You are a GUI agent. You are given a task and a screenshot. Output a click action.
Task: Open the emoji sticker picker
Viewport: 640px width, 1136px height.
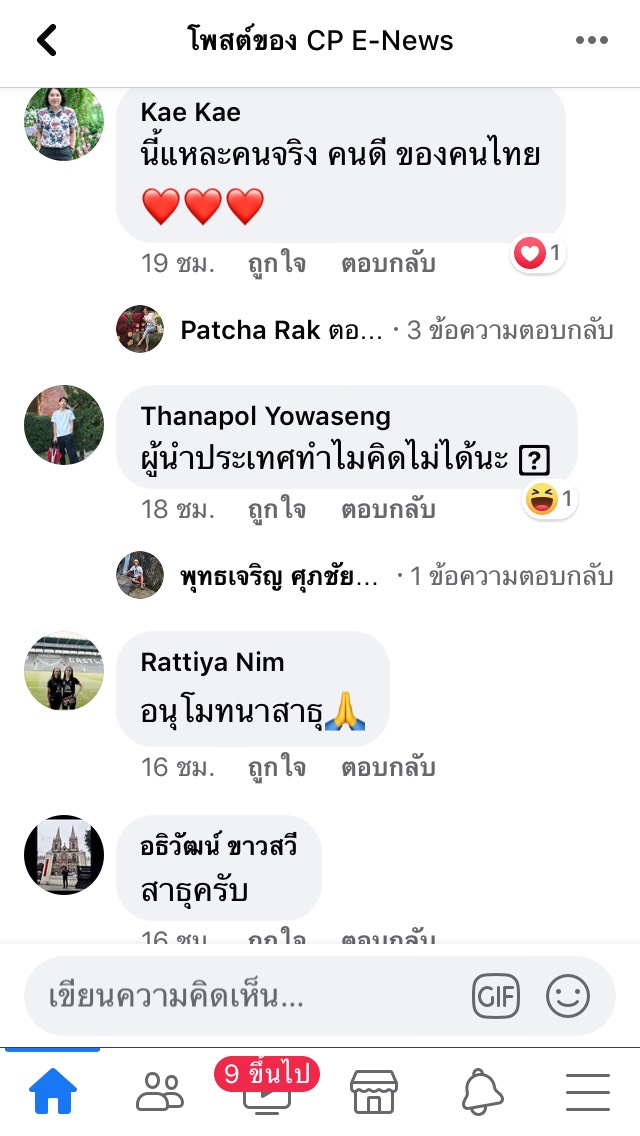click(x=568, y=996)
